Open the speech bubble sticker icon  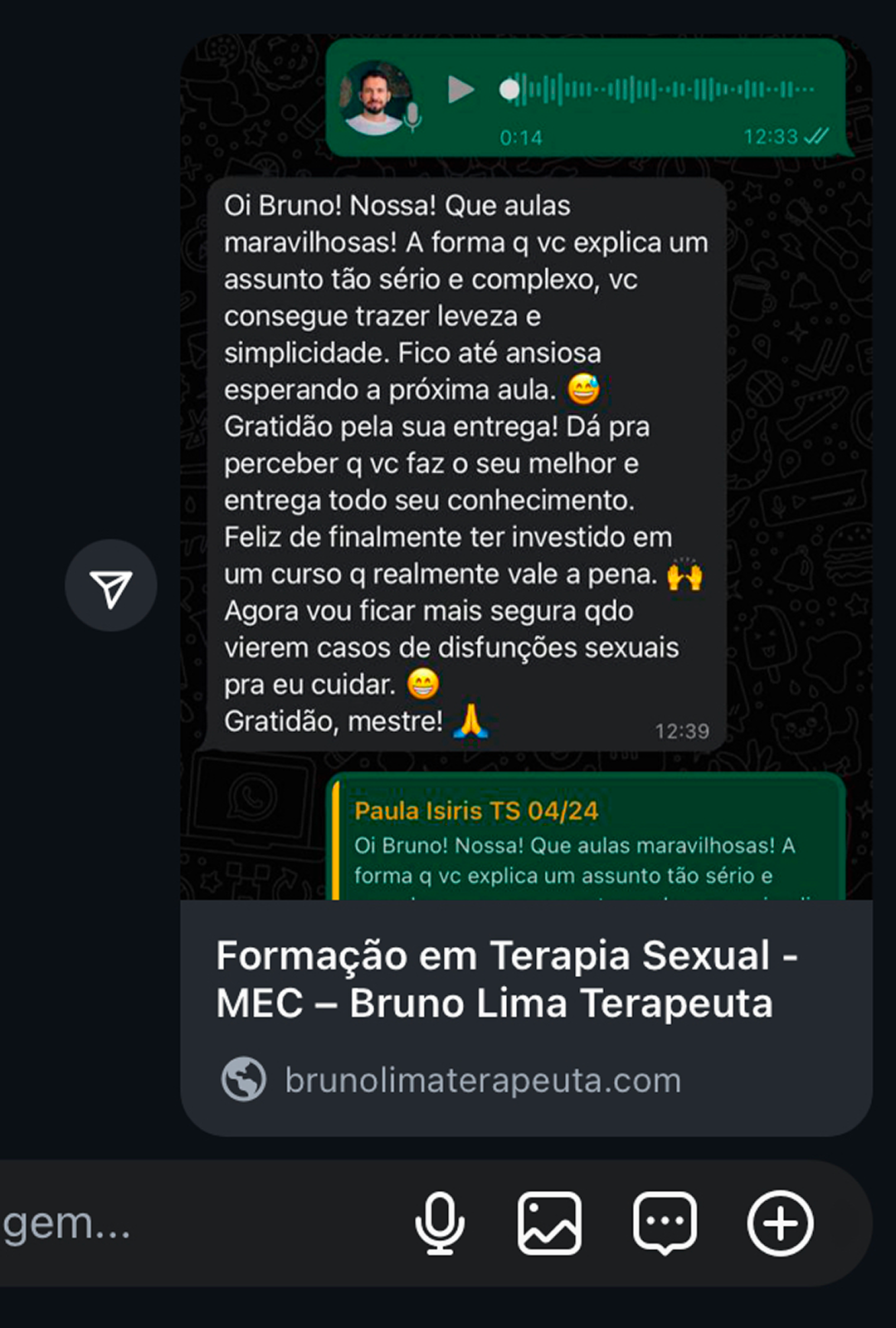[x=665, y=1223]
